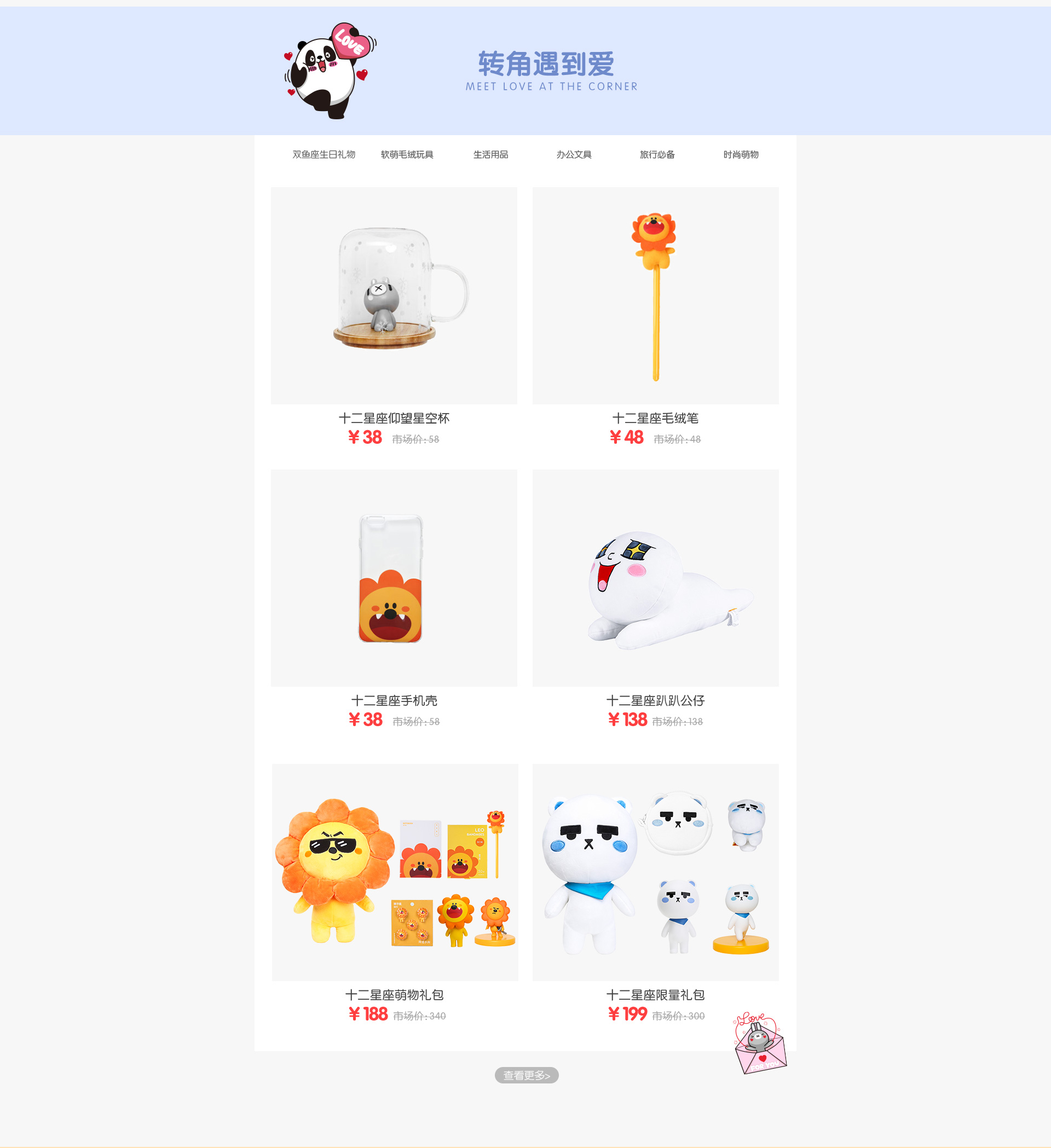Open the 双鱼座生日礼物 category
This screenshot has width=1051, height=1148.
(x=324, y=154)
